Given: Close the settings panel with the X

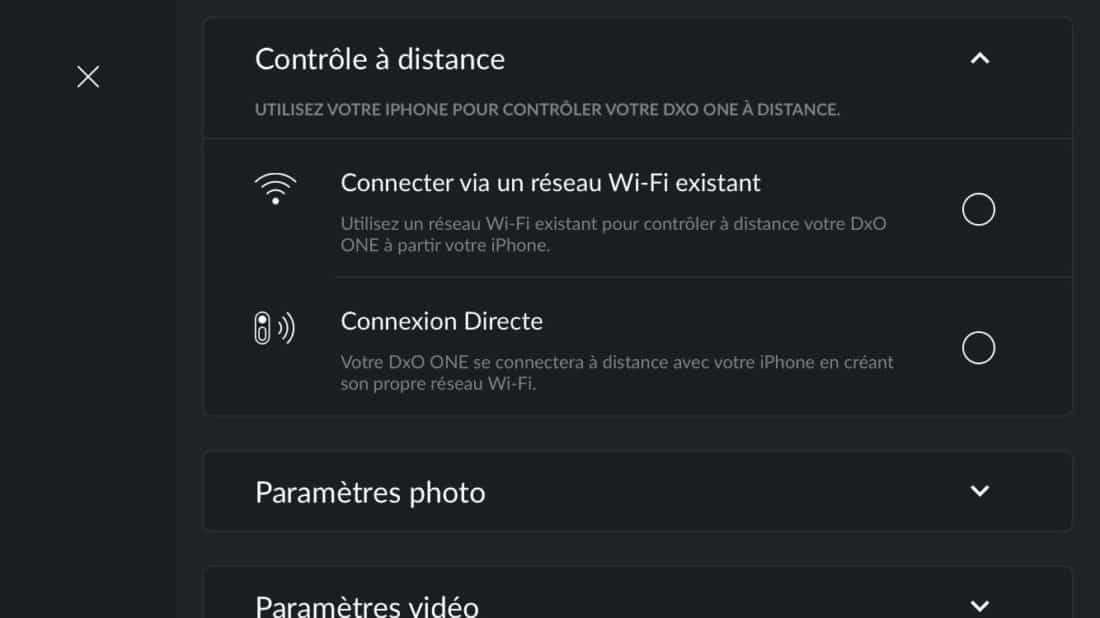Looking at the screenshot, I should tap(88, 77).
